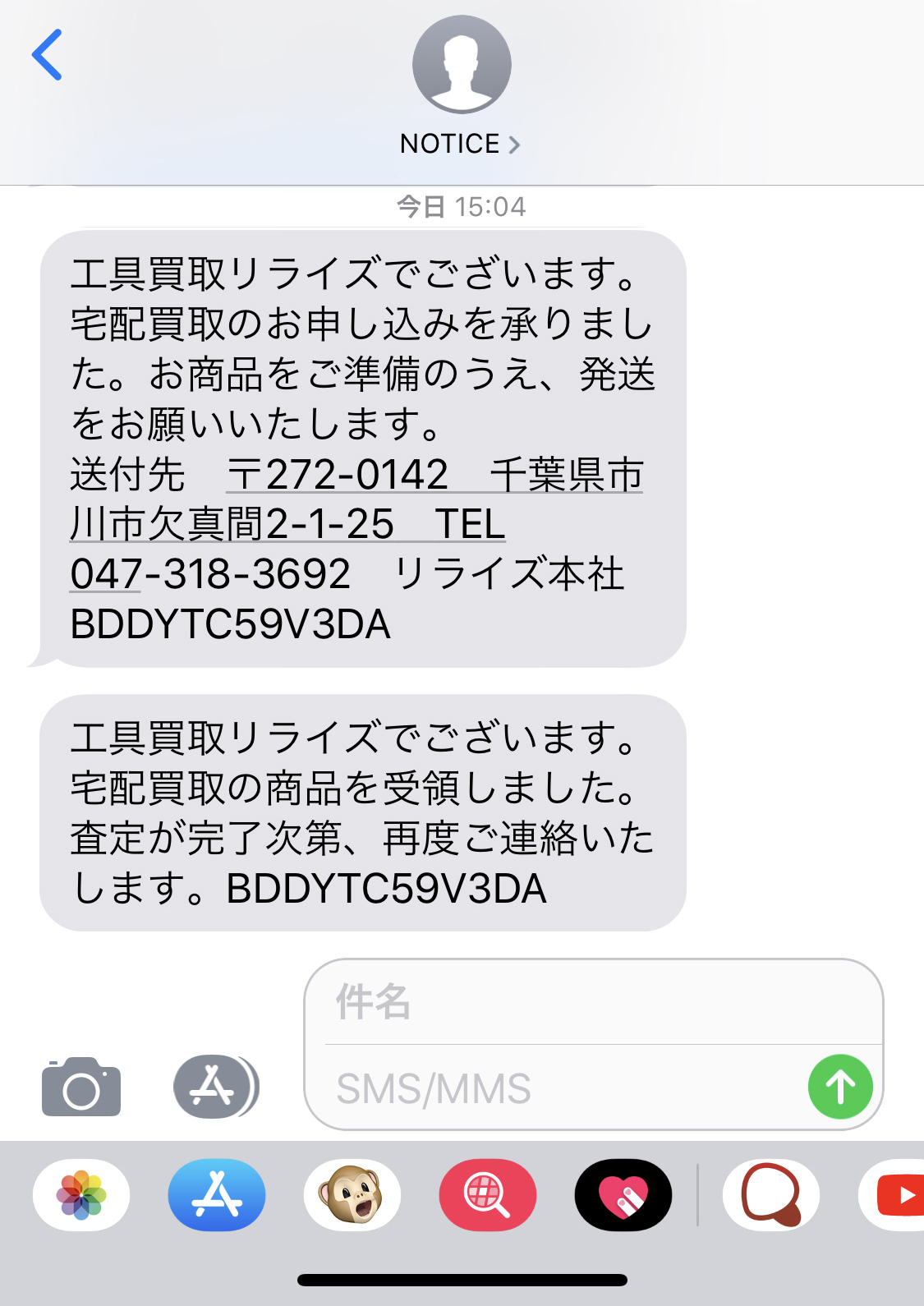The width and height of the screenshot is (924, 1306).
Task: Open the 〒272-0142 address link
Action: [337, 476]
